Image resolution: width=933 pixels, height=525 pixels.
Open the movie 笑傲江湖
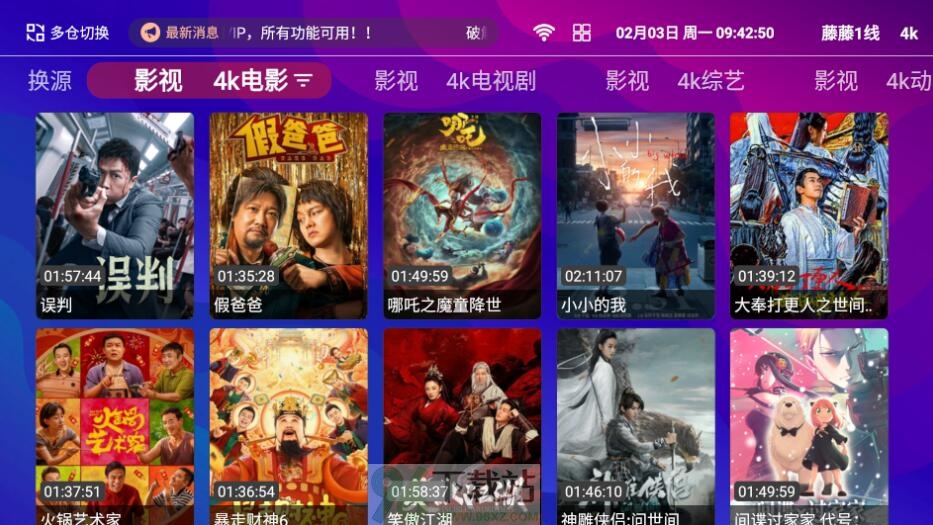(462, 425)
